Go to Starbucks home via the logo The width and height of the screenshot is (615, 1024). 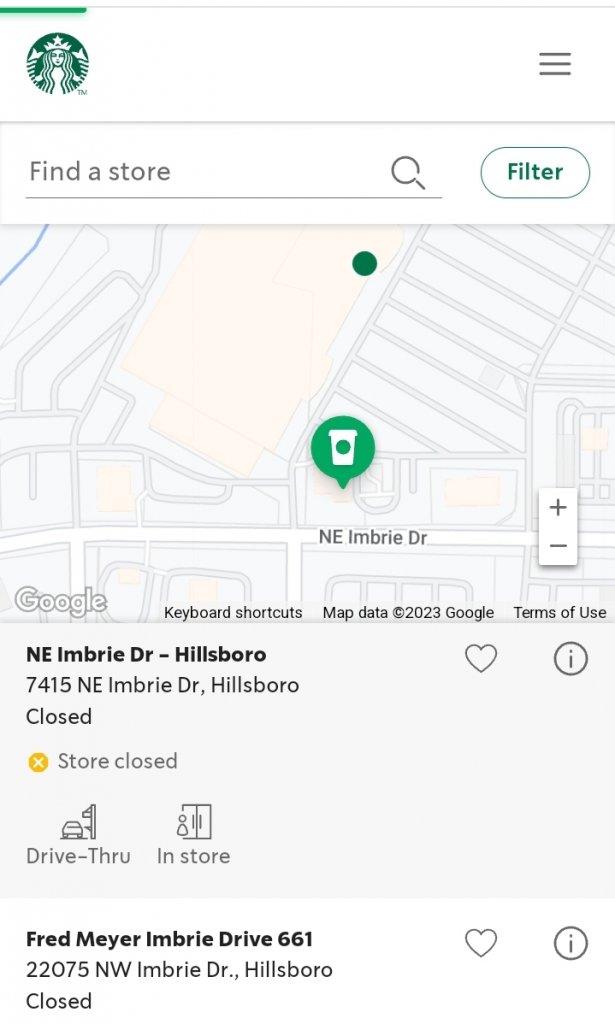pyautogui.click(x=57, y=64)
